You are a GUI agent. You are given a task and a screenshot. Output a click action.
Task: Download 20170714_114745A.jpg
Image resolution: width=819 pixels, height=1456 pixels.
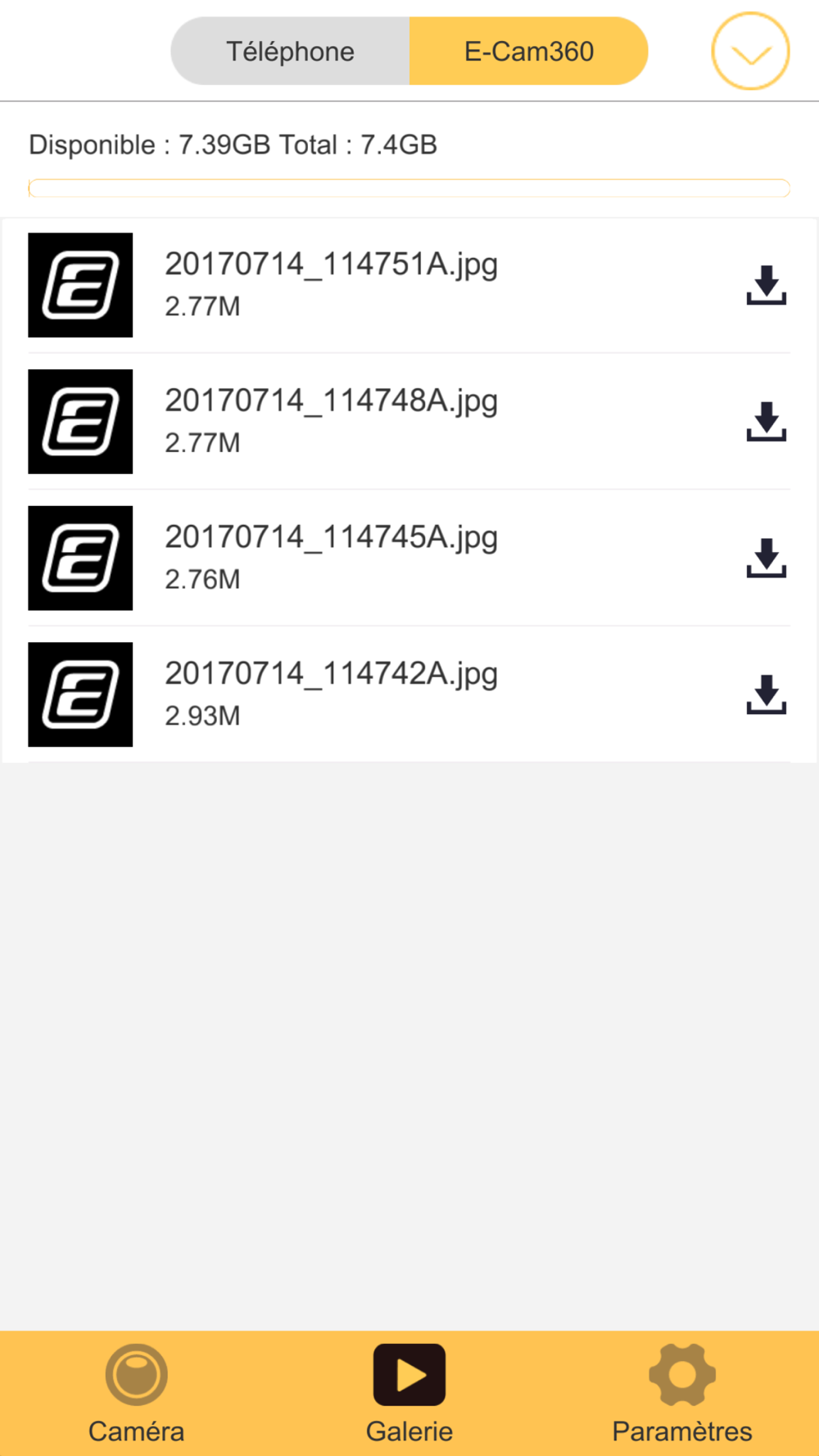click(766, 558)
